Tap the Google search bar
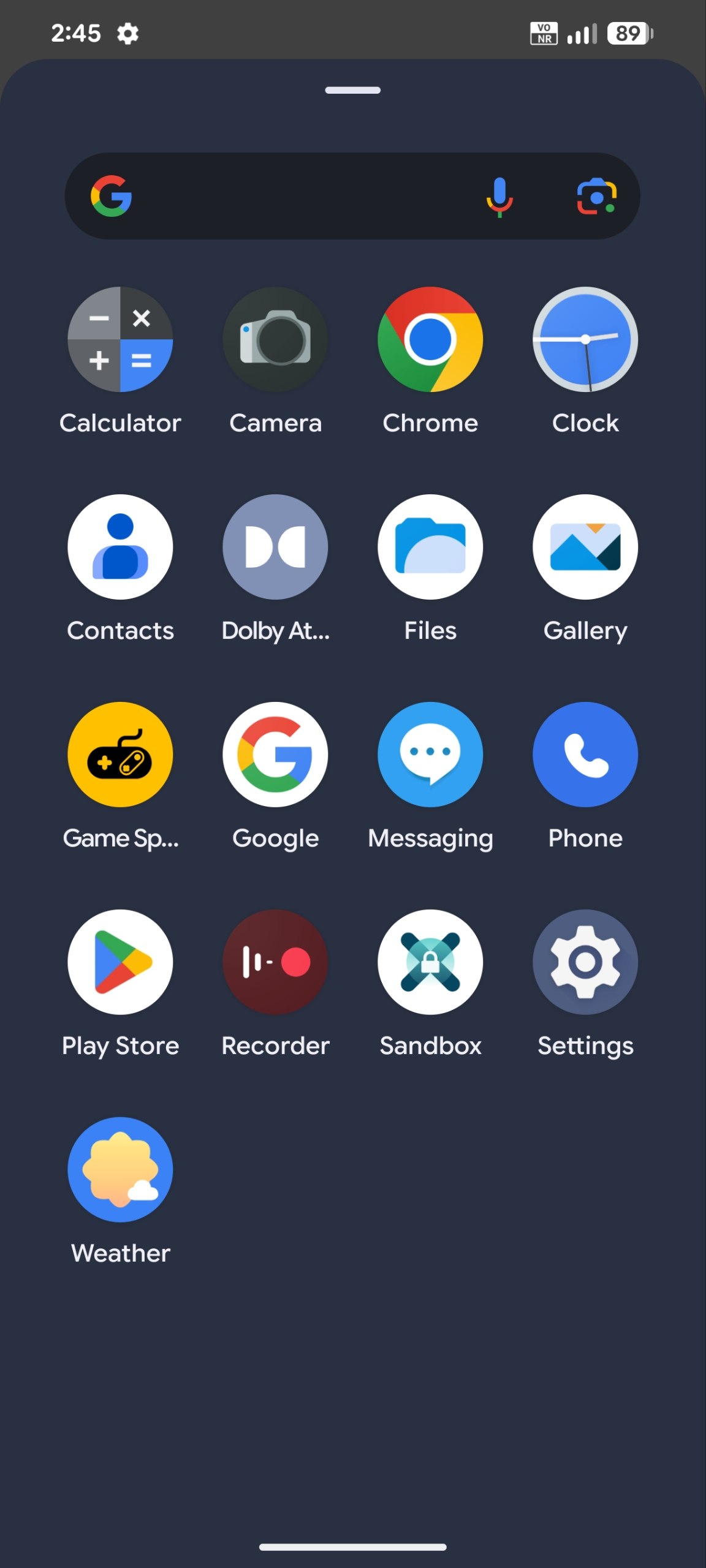The height and width of the screenshot is (1568, 706). [352, 196]
